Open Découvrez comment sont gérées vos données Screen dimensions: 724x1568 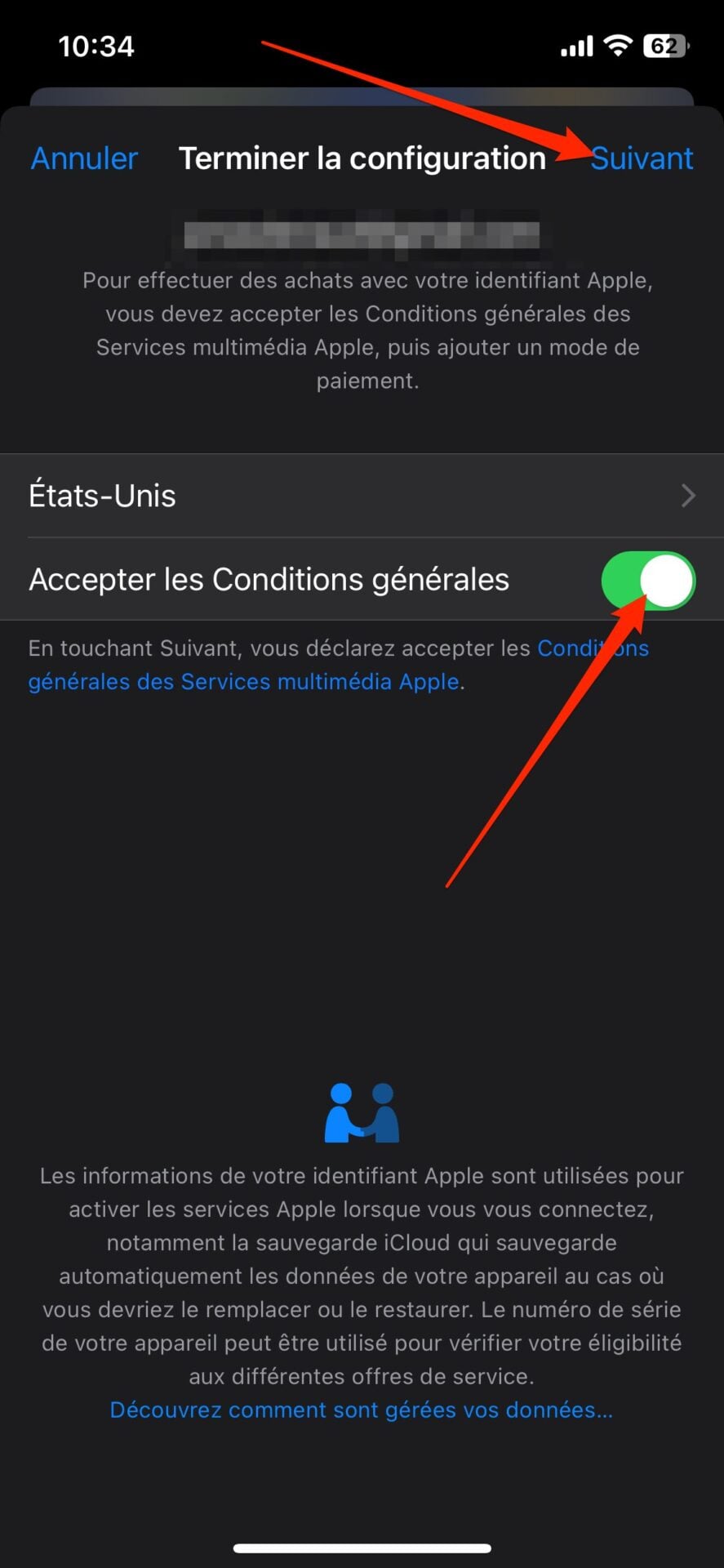pos(361,1410)
